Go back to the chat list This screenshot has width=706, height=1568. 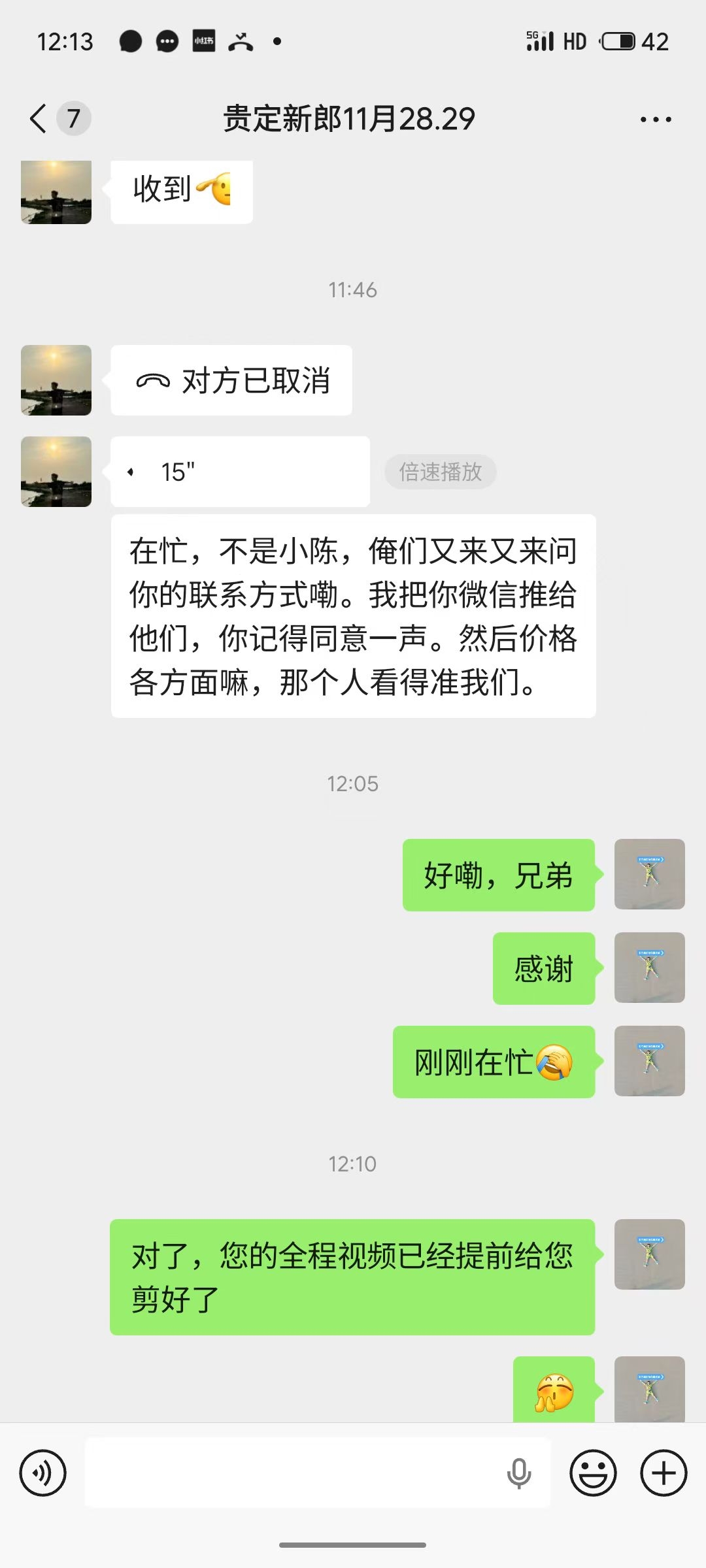point(39,119)
